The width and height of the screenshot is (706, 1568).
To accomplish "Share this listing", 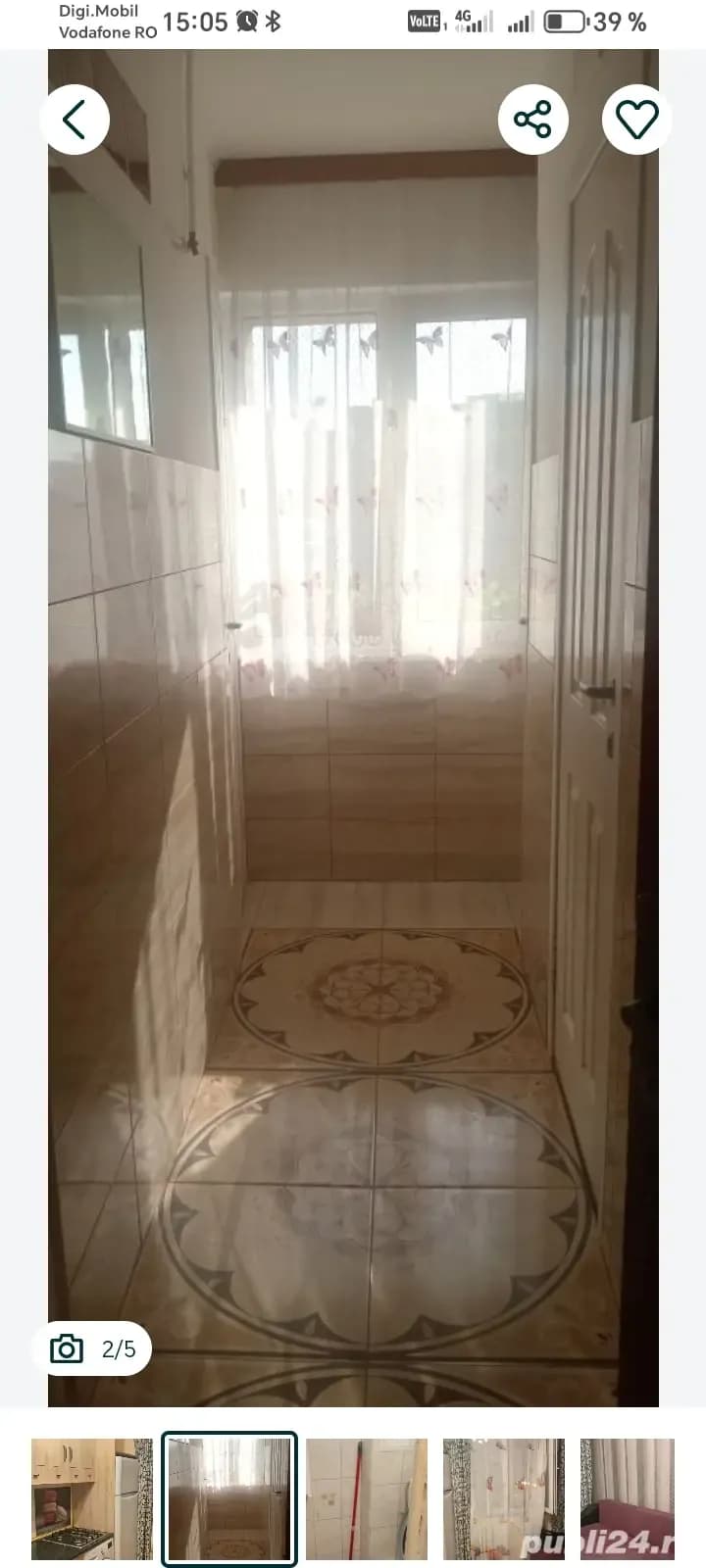I will 533,120.
